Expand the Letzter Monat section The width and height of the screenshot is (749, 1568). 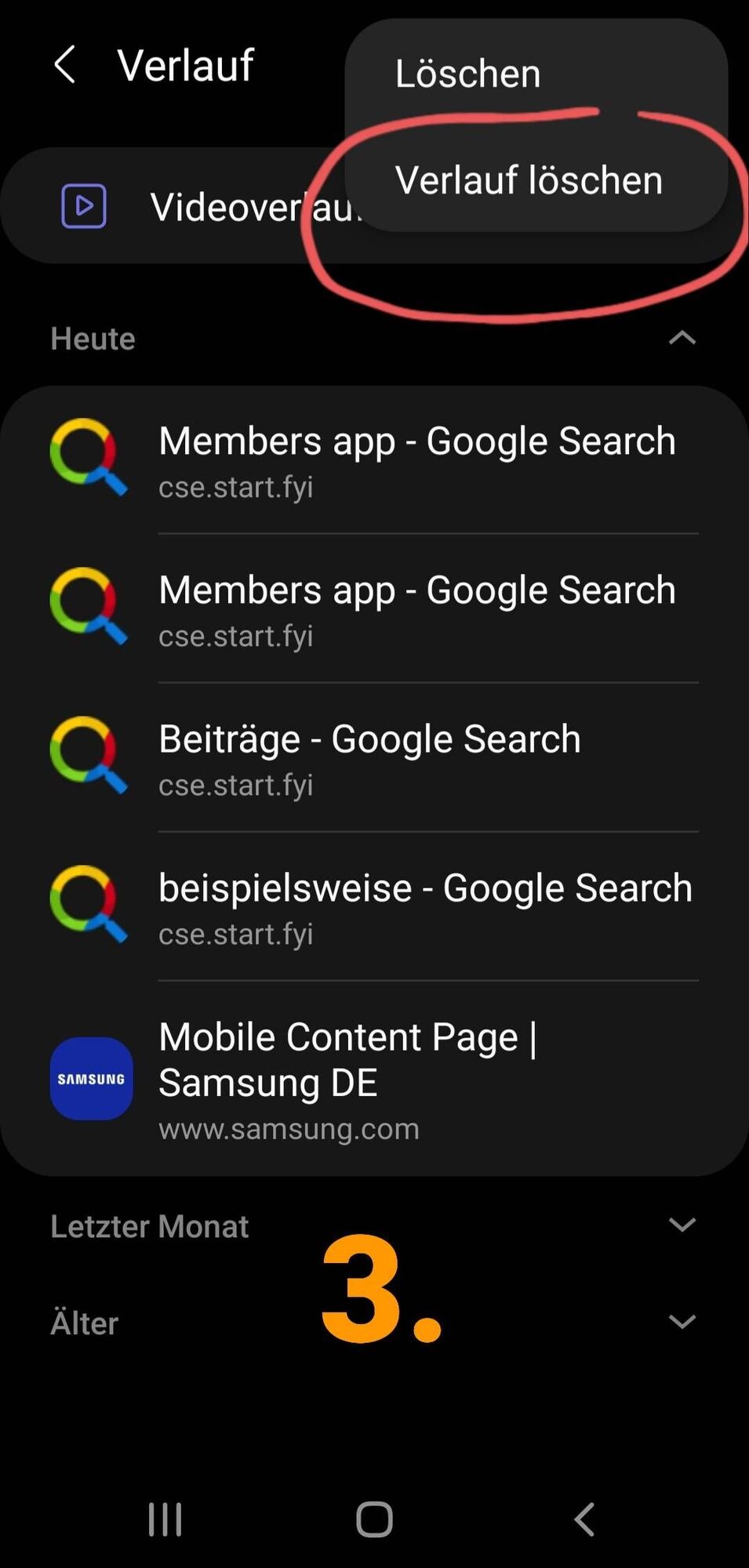click(x=682, y=1225)
